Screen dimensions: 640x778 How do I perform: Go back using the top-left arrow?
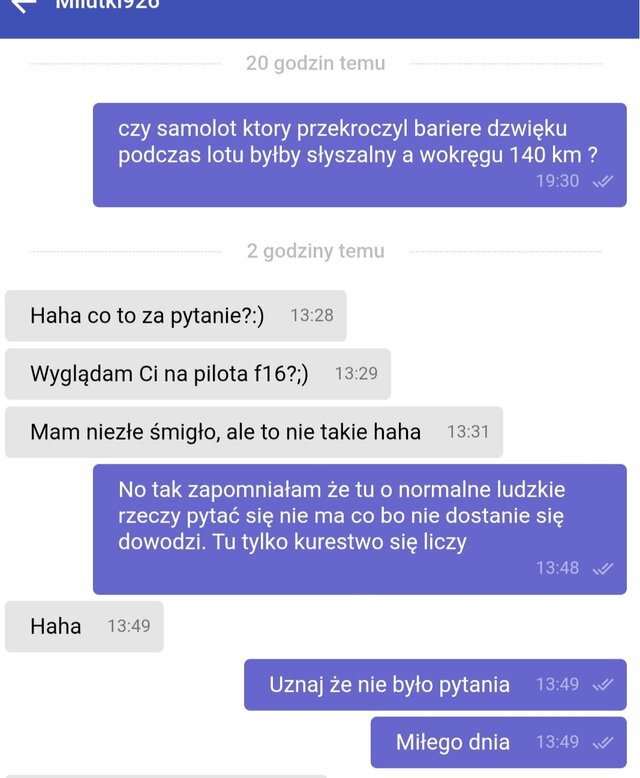coord(22,5)
